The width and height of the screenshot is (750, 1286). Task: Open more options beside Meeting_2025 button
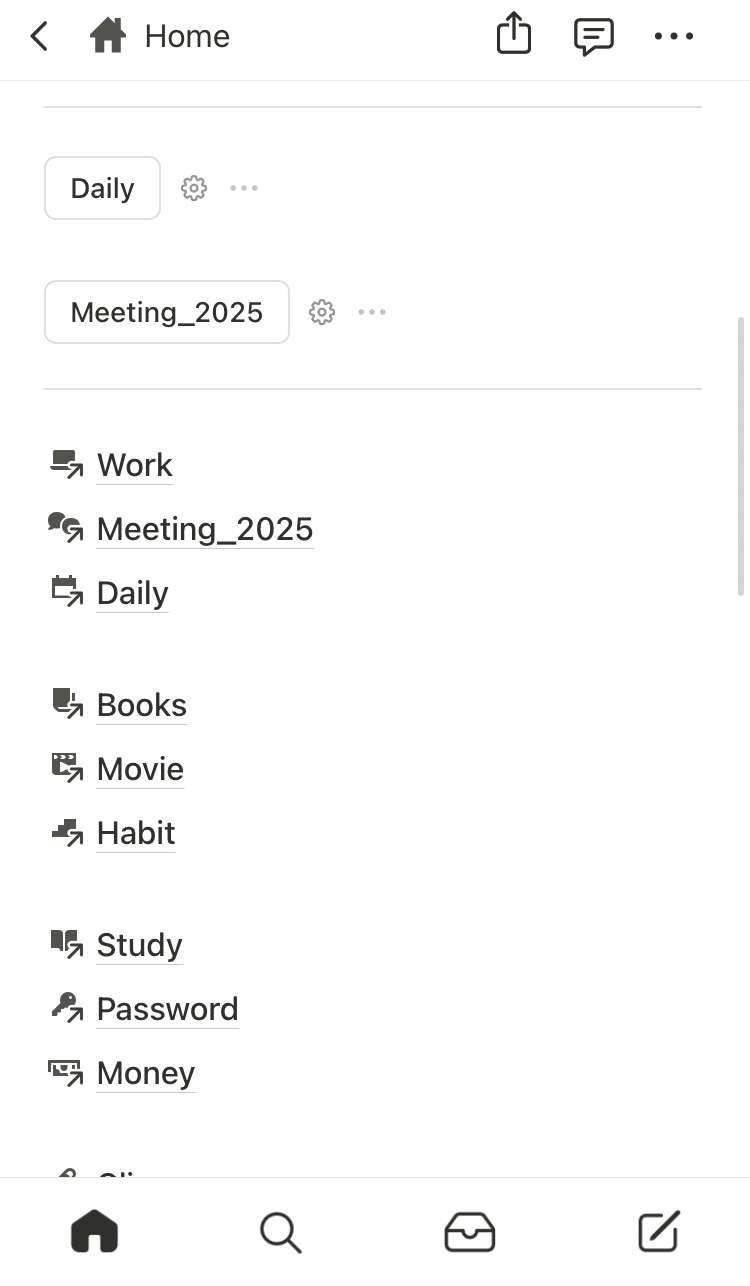(372, 312)
